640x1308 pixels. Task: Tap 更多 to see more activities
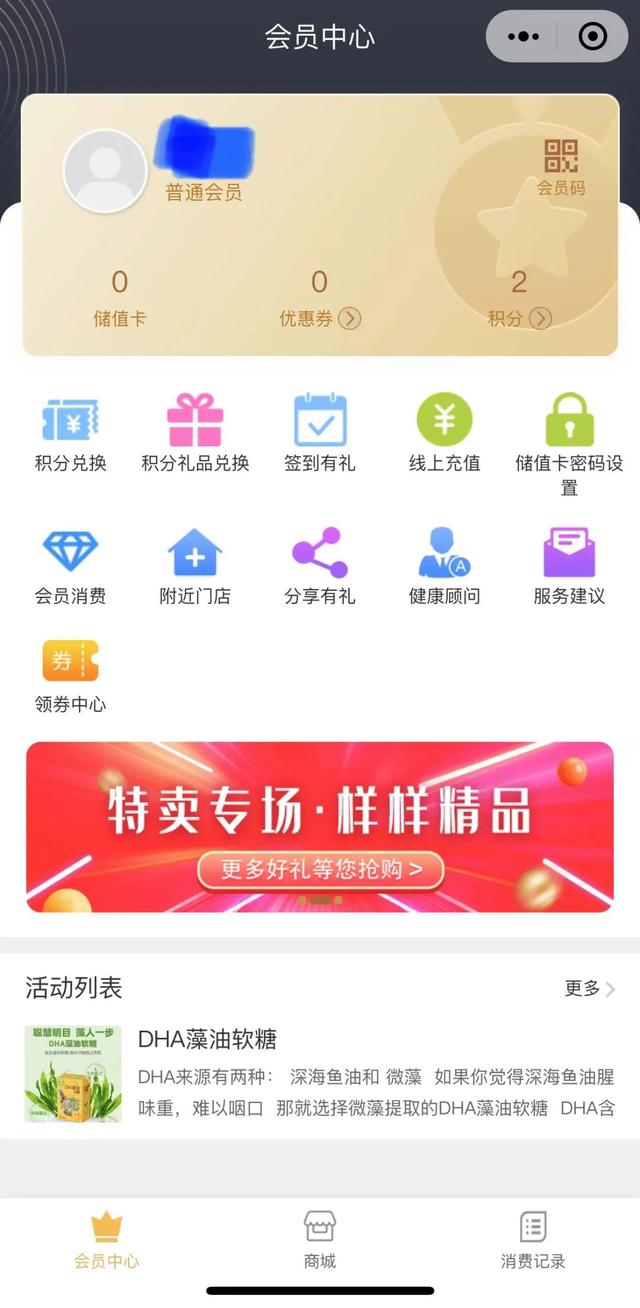coord(589,988)
